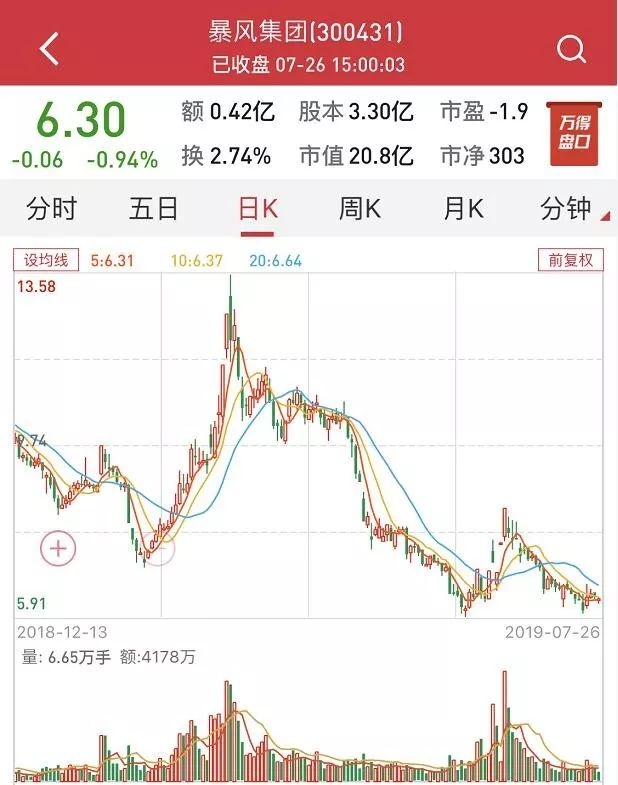Image resolution: width=618 pixels, height=785 pixels.
Task: Switch to the 分时 chart tab
Action: pyautogui.click(x=51, y=209)
